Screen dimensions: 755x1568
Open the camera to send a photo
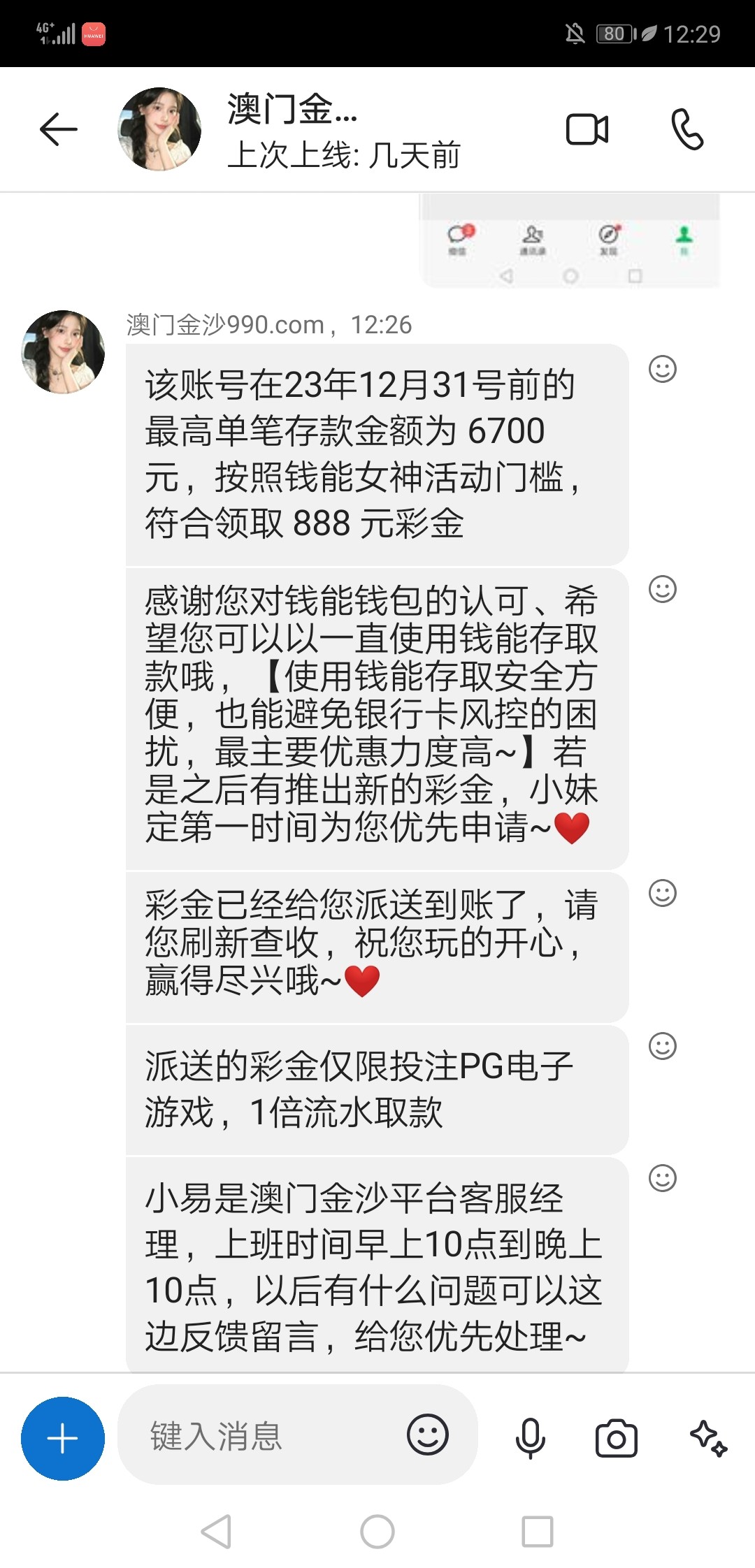616,1438
